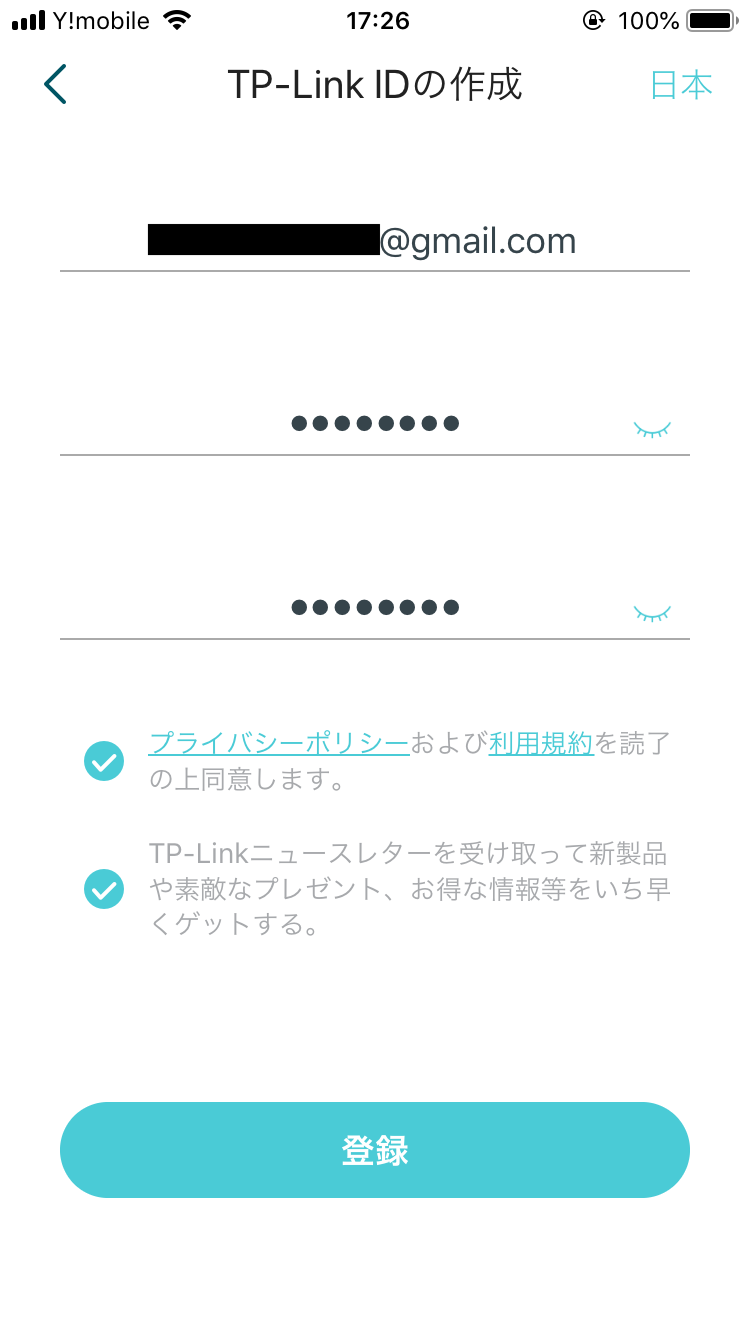Edit the gmail.com email address field
Image resolution: width=750 pixels, height=1334 pixels.
click(375, 241)
